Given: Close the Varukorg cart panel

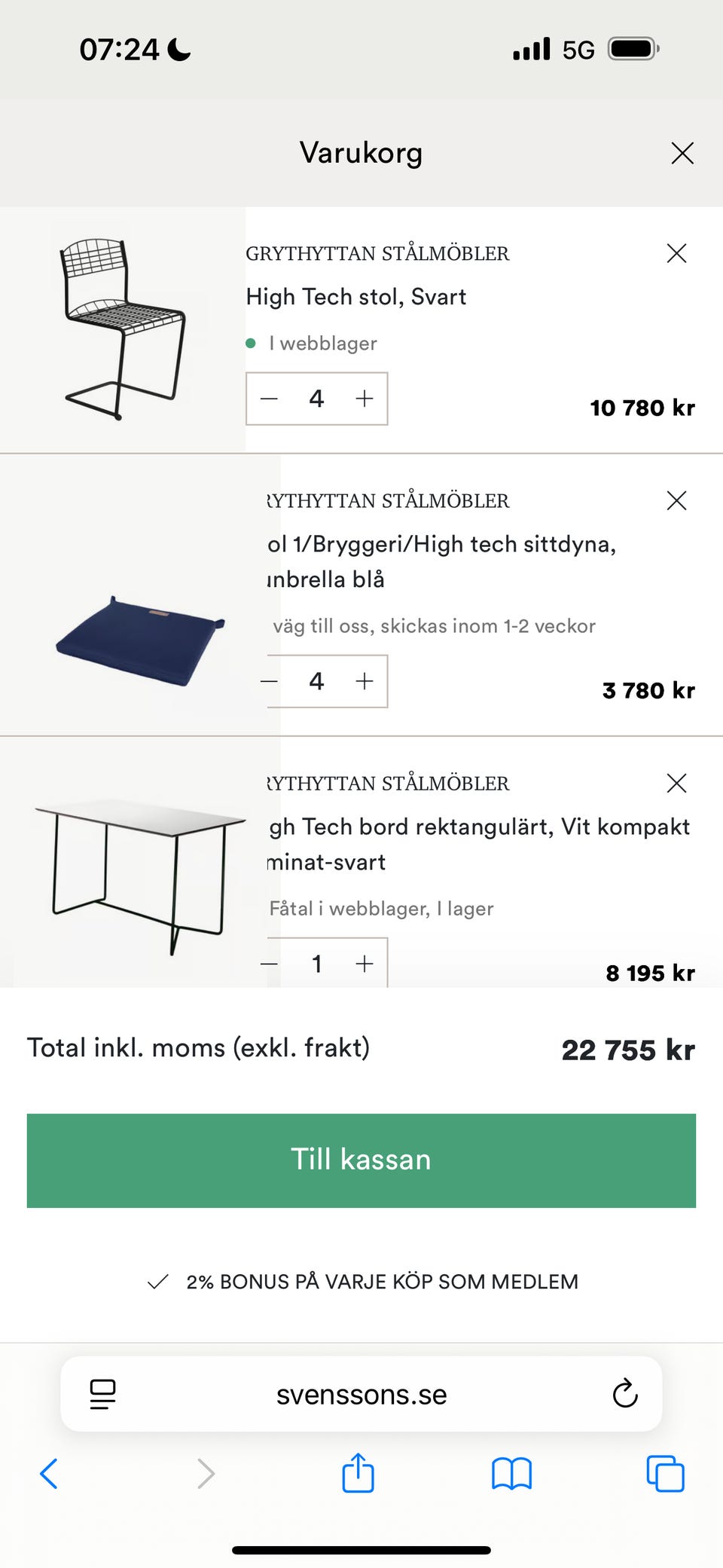Looking at the screenshot, I should pyautogui.click(x=682, y=152).
